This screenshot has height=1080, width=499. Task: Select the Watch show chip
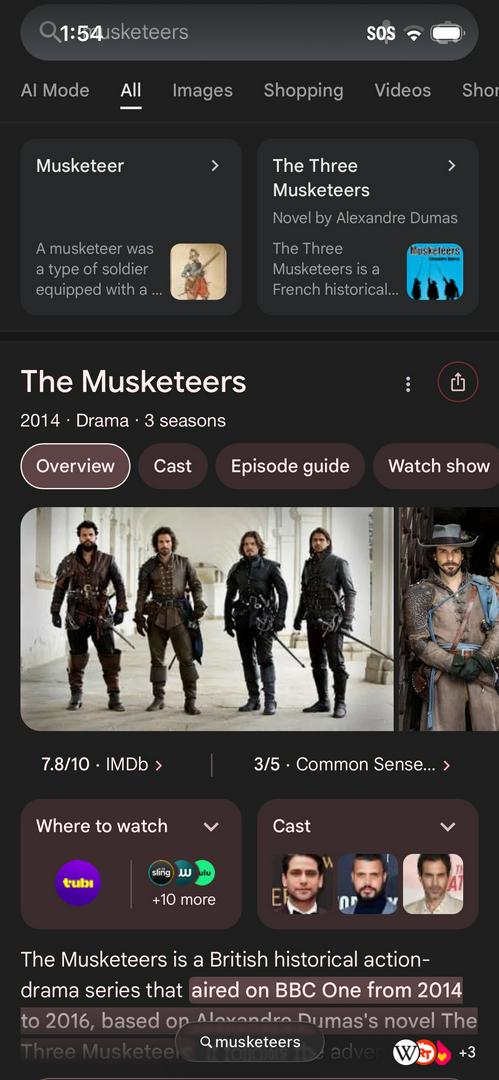436,466
